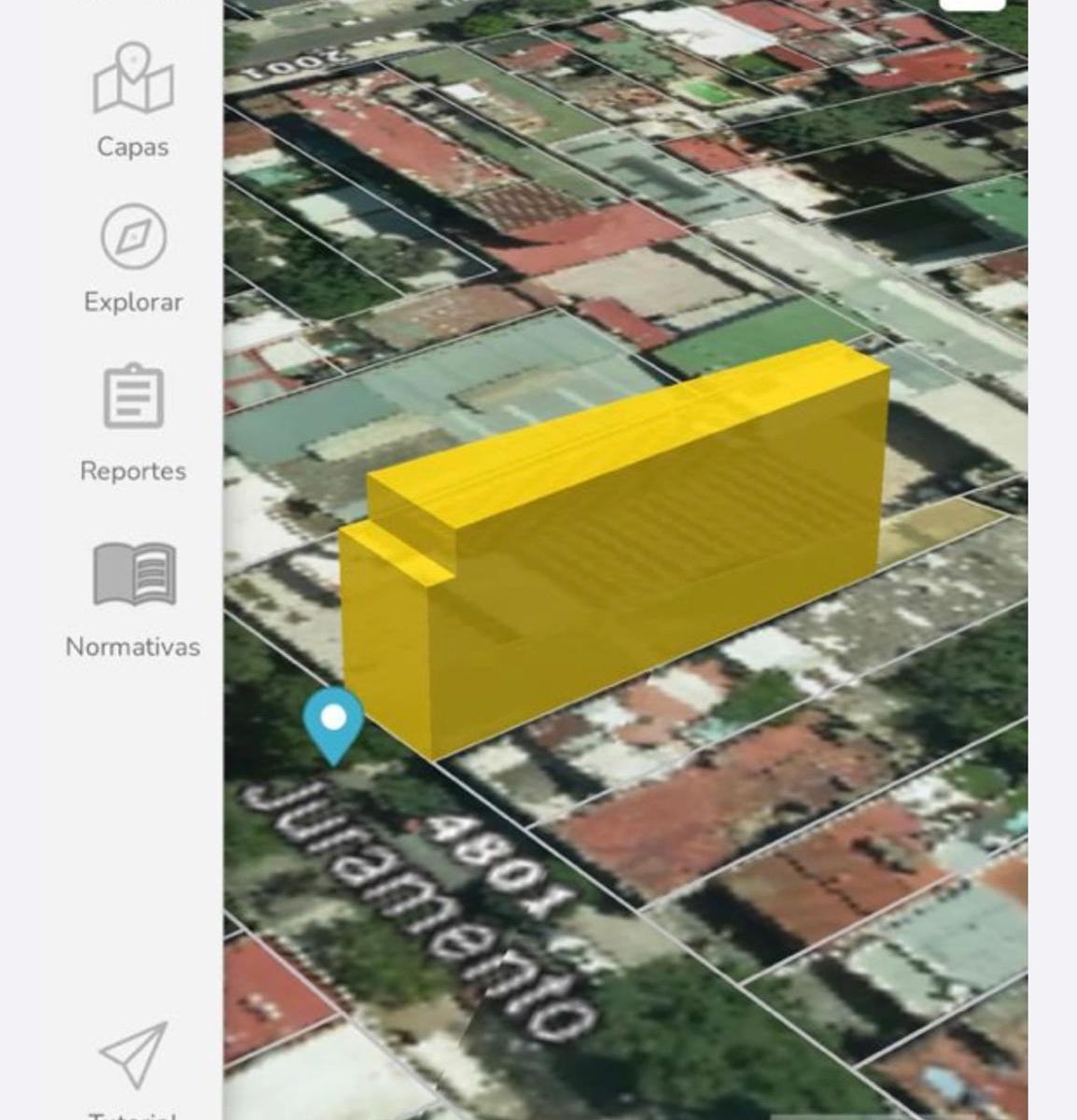Switch to the Explorar section

[133, 256]
